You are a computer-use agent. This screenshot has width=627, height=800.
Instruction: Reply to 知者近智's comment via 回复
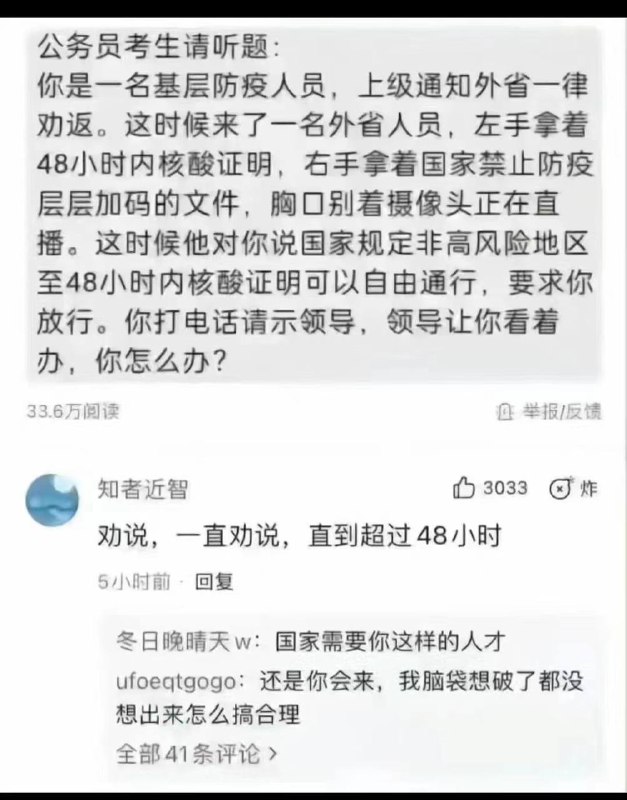[x=213, y=581]
